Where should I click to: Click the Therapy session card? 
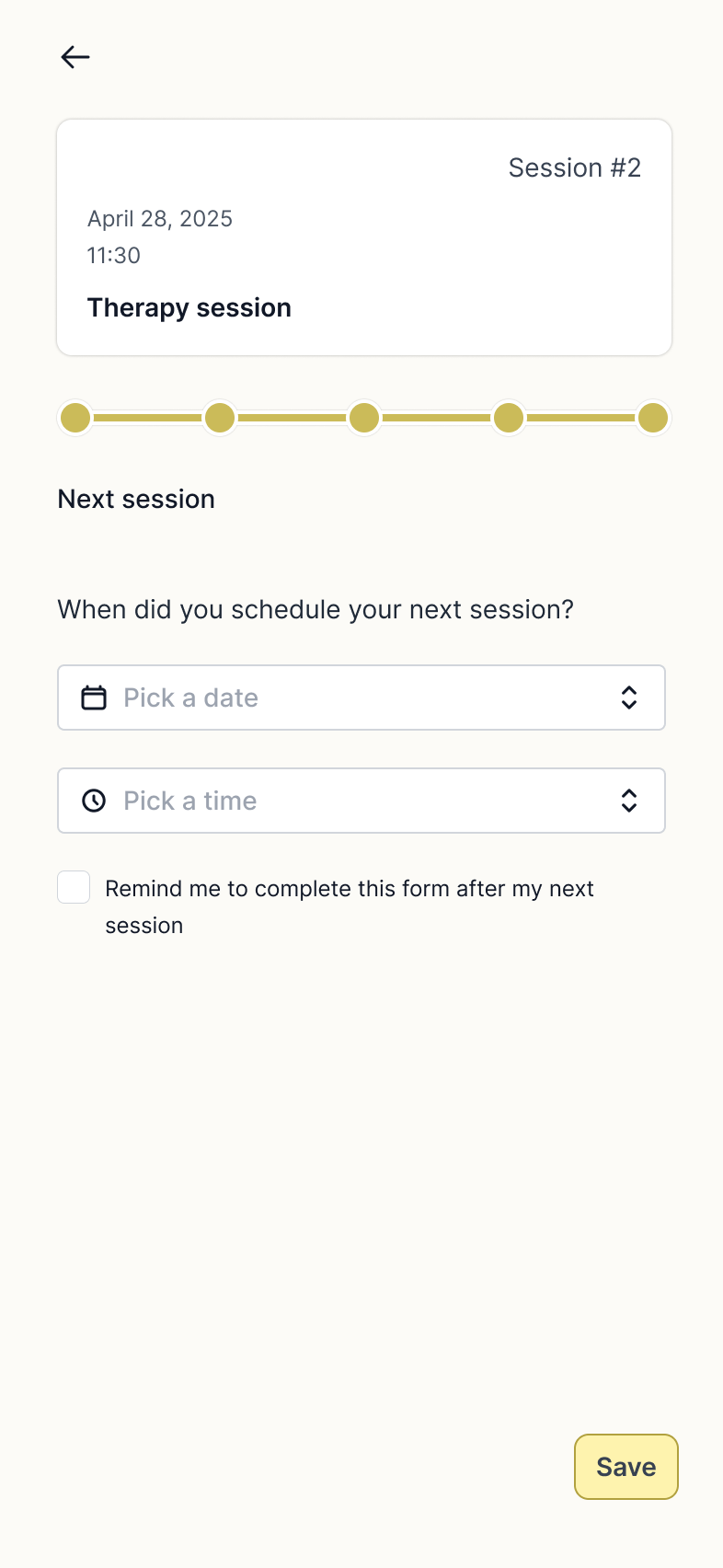point(363,237)
